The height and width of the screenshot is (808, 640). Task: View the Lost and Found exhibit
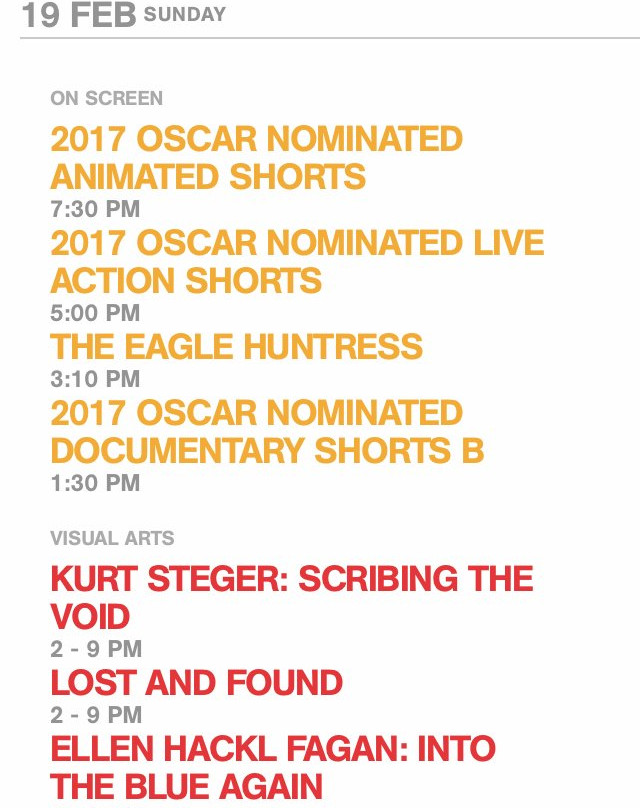pos(197,683)
